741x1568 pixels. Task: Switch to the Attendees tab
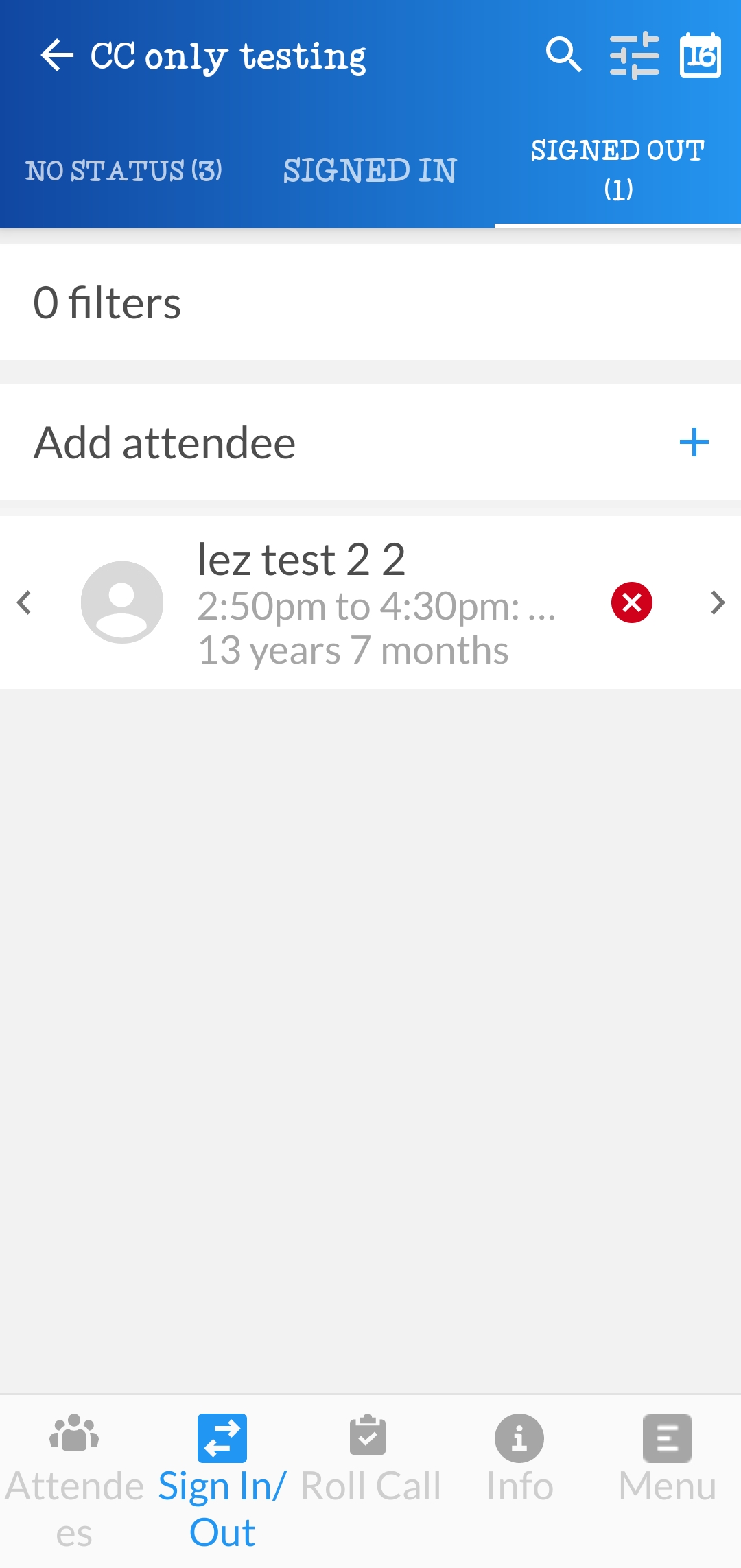pos(74,1481)
